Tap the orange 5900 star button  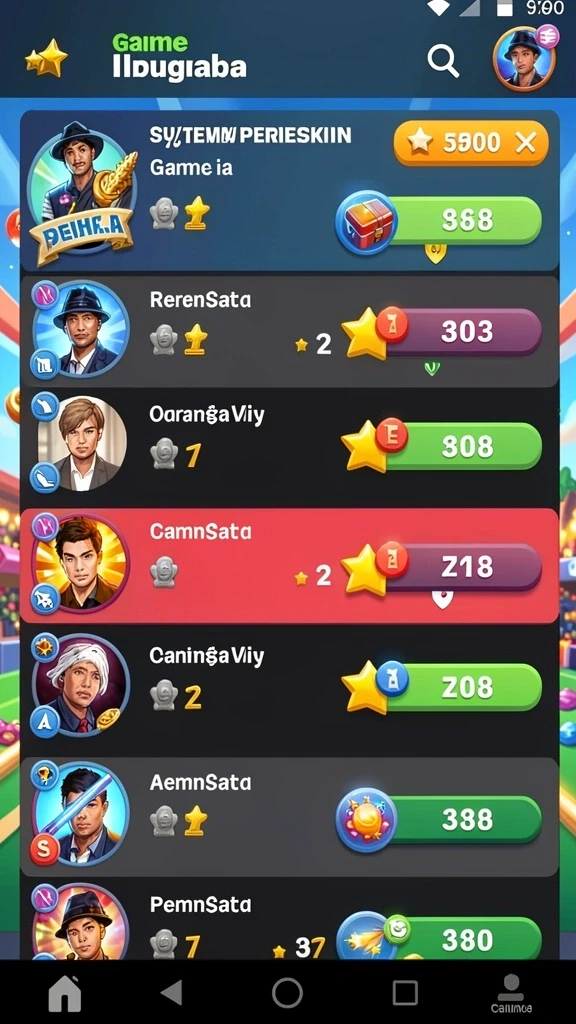point(471,142)
